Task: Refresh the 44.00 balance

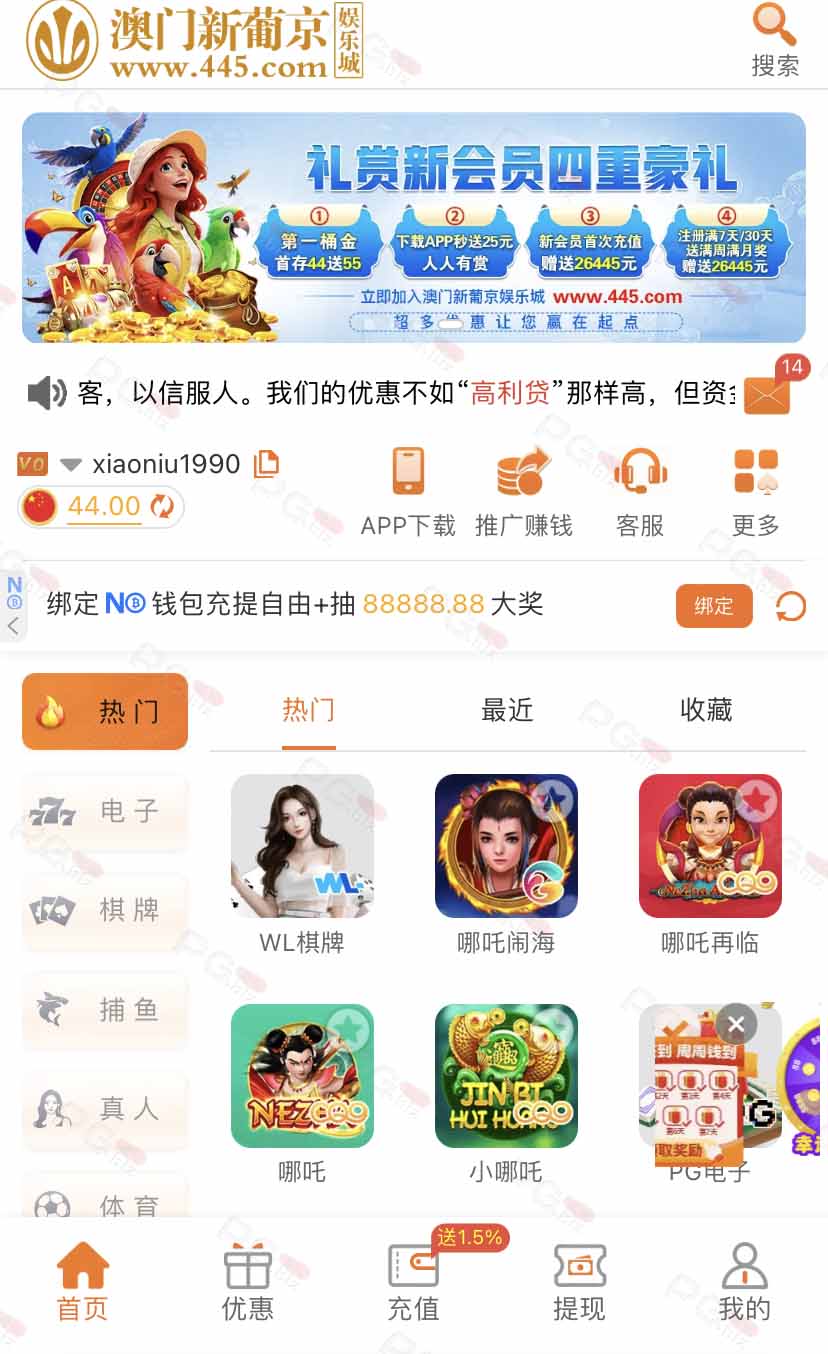Action: pos(162,507)
